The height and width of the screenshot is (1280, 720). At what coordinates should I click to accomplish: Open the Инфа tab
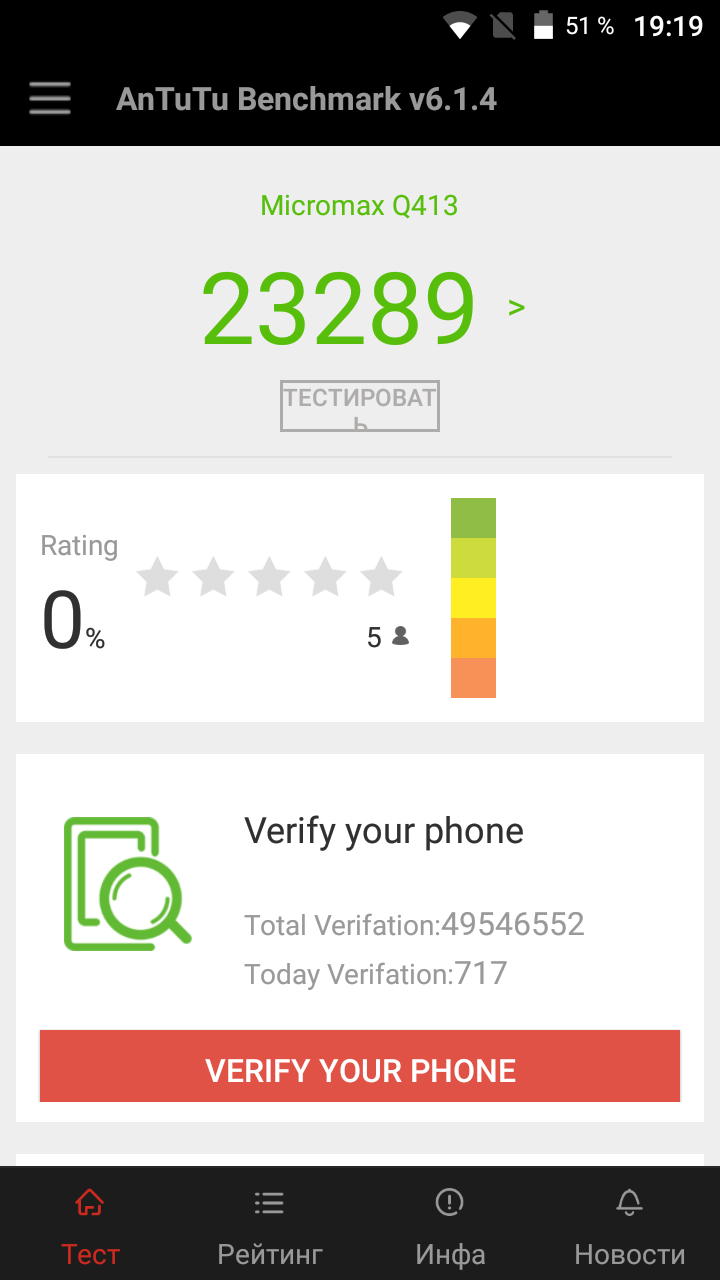pos(450,1225)
